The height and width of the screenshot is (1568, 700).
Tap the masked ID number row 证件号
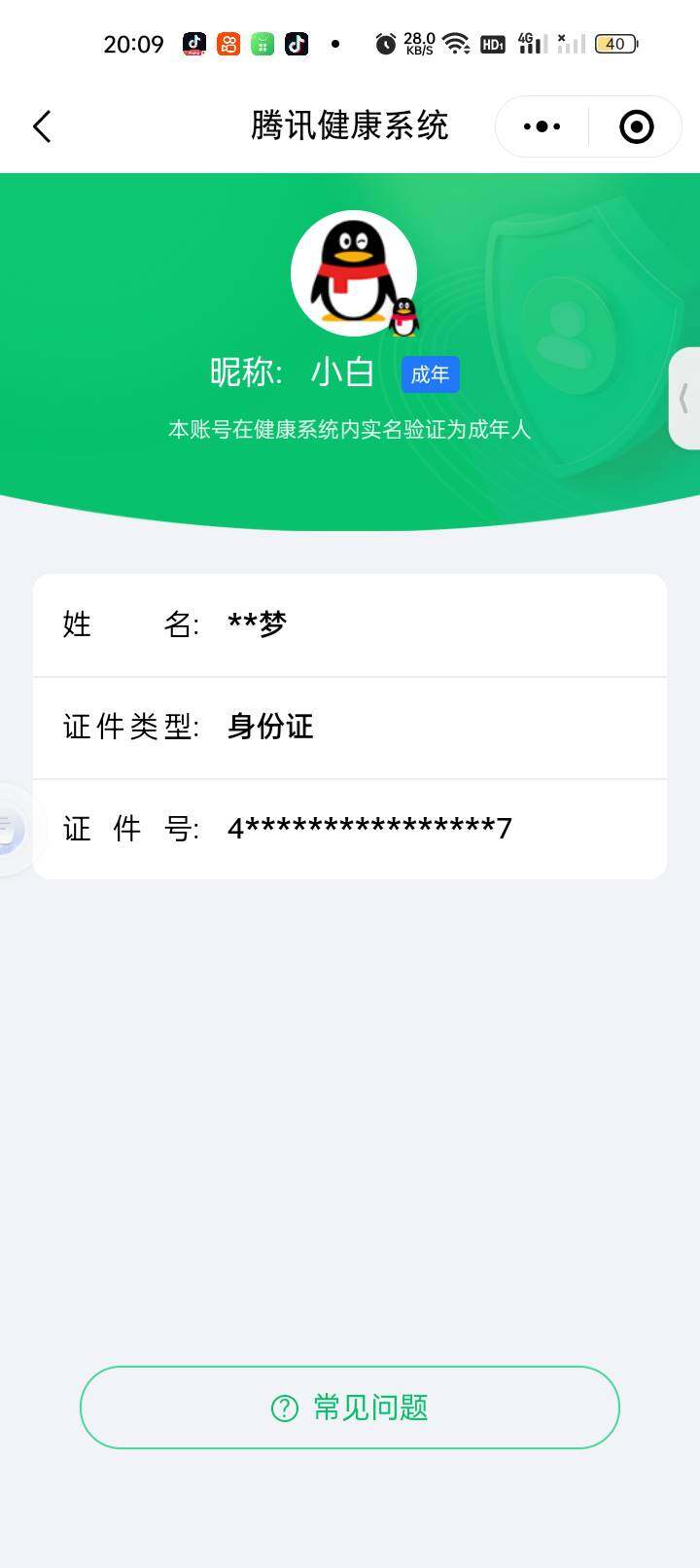pos(350,828)
